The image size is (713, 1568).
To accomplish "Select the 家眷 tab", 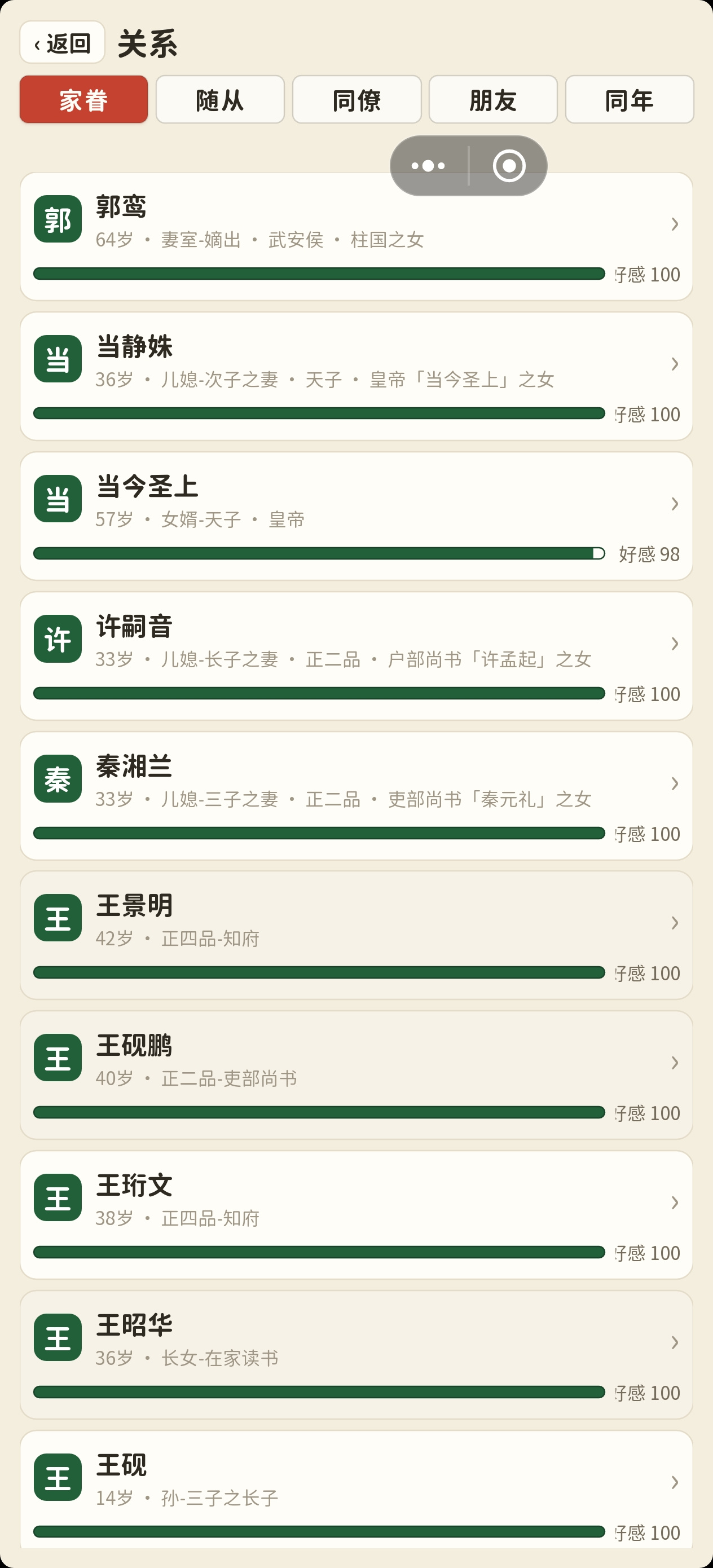I will (x=84, y=100).
